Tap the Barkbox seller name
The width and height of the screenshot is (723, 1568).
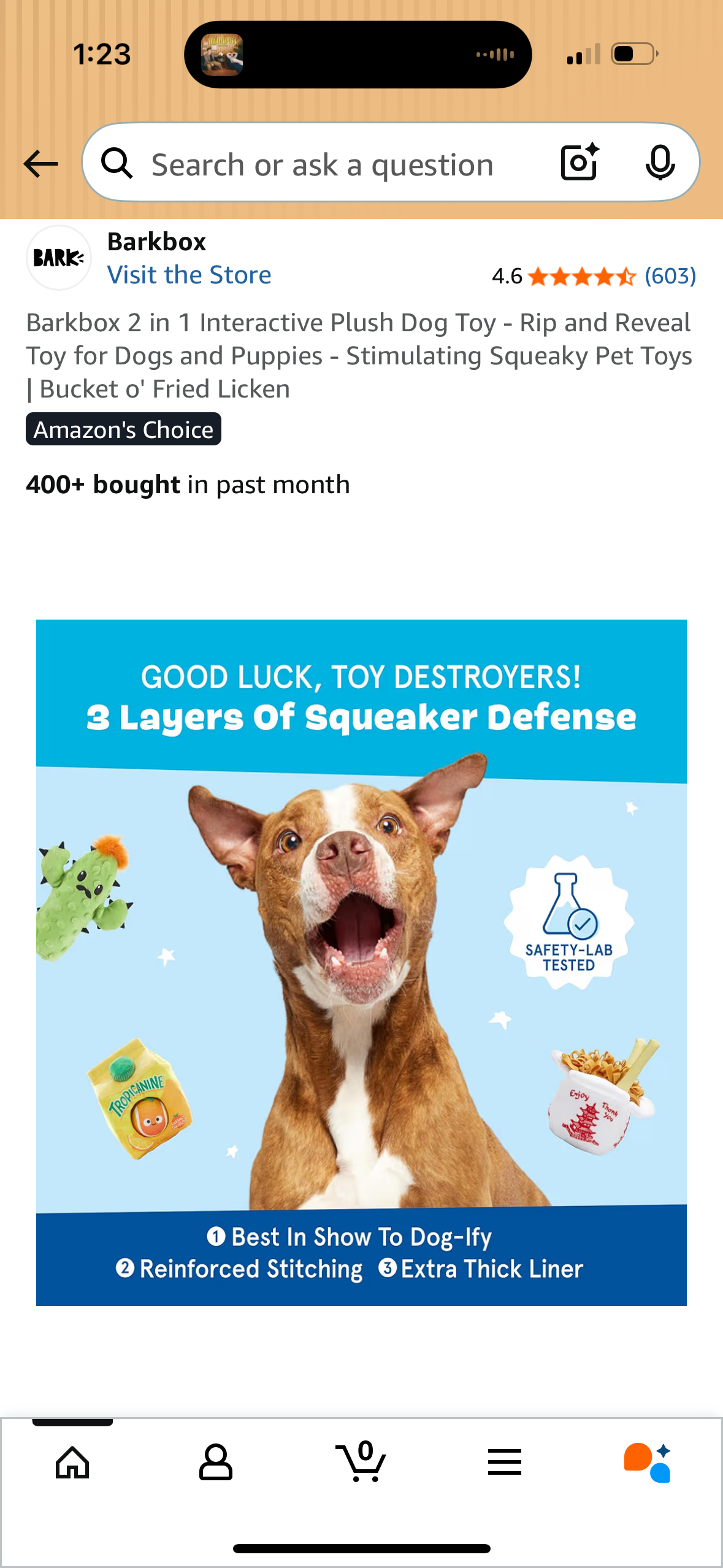(x=156, y=242)
